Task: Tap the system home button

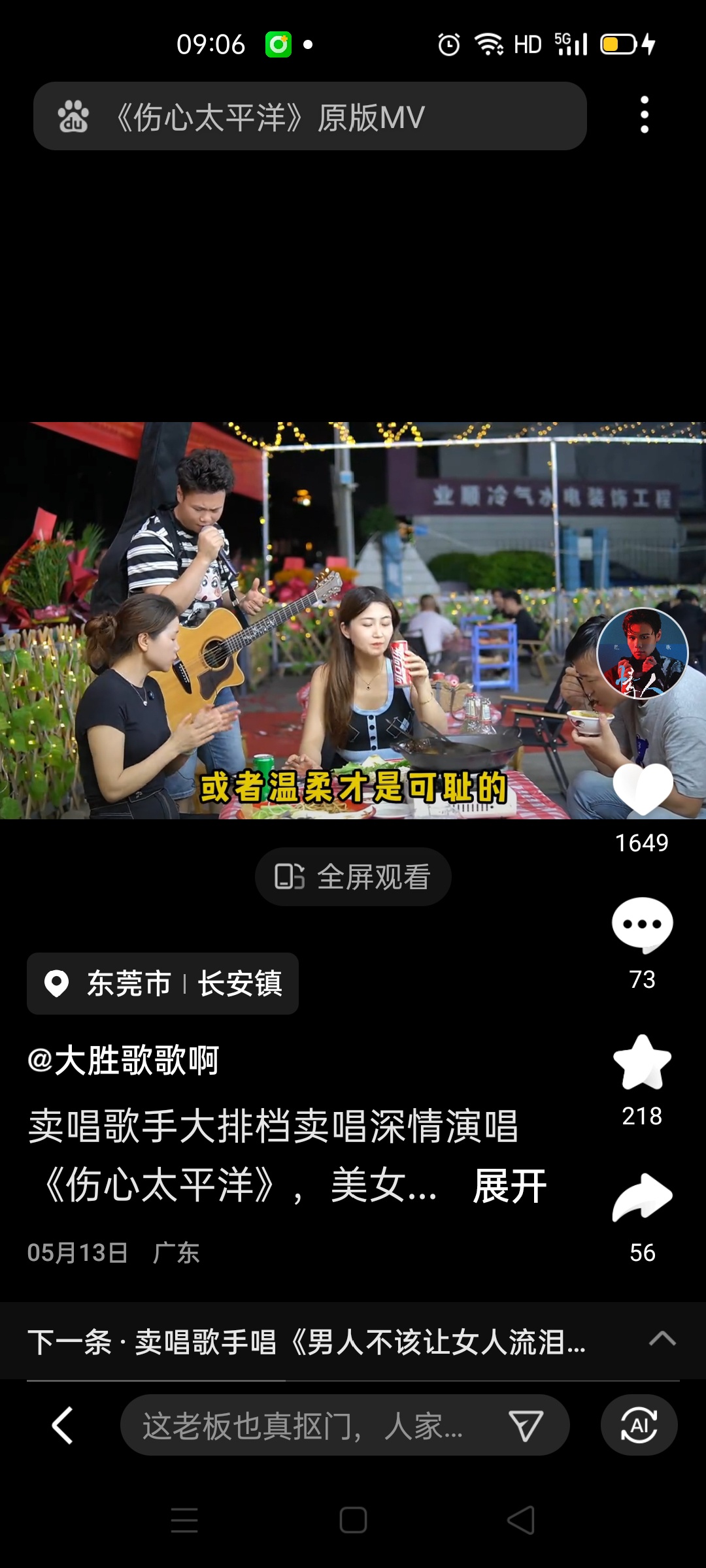Action: point(353,1520)
